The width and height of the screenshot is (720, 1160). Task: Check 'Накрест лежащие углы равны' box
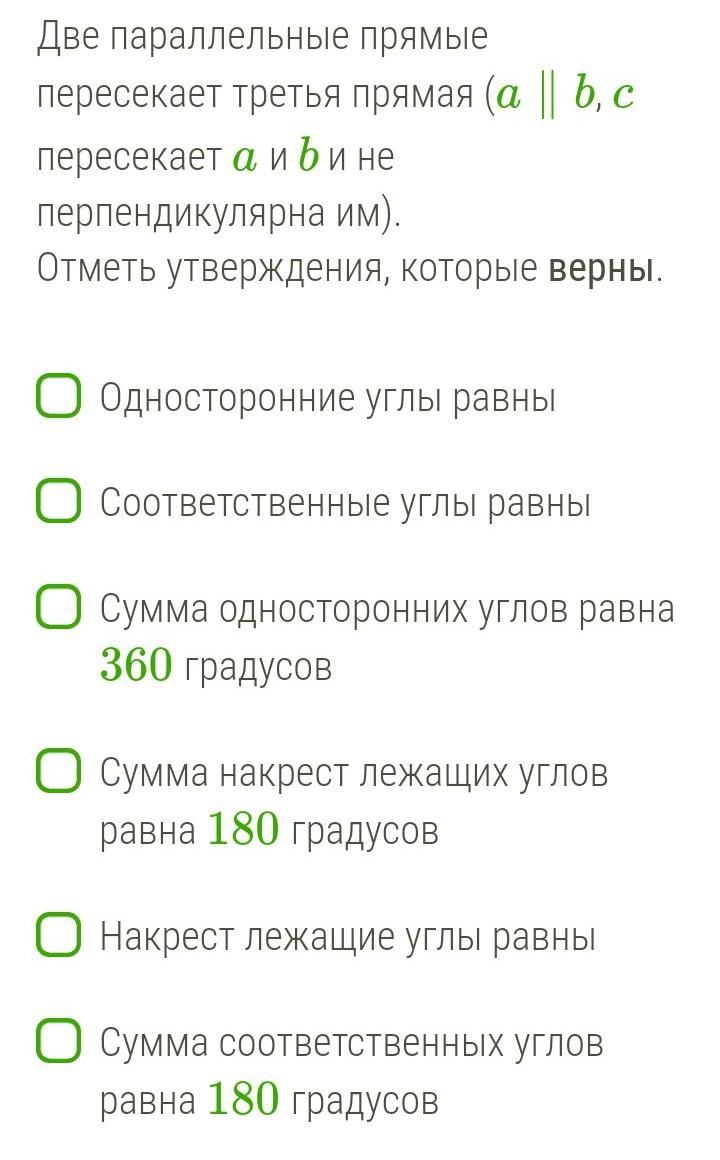tap(58, 936)
